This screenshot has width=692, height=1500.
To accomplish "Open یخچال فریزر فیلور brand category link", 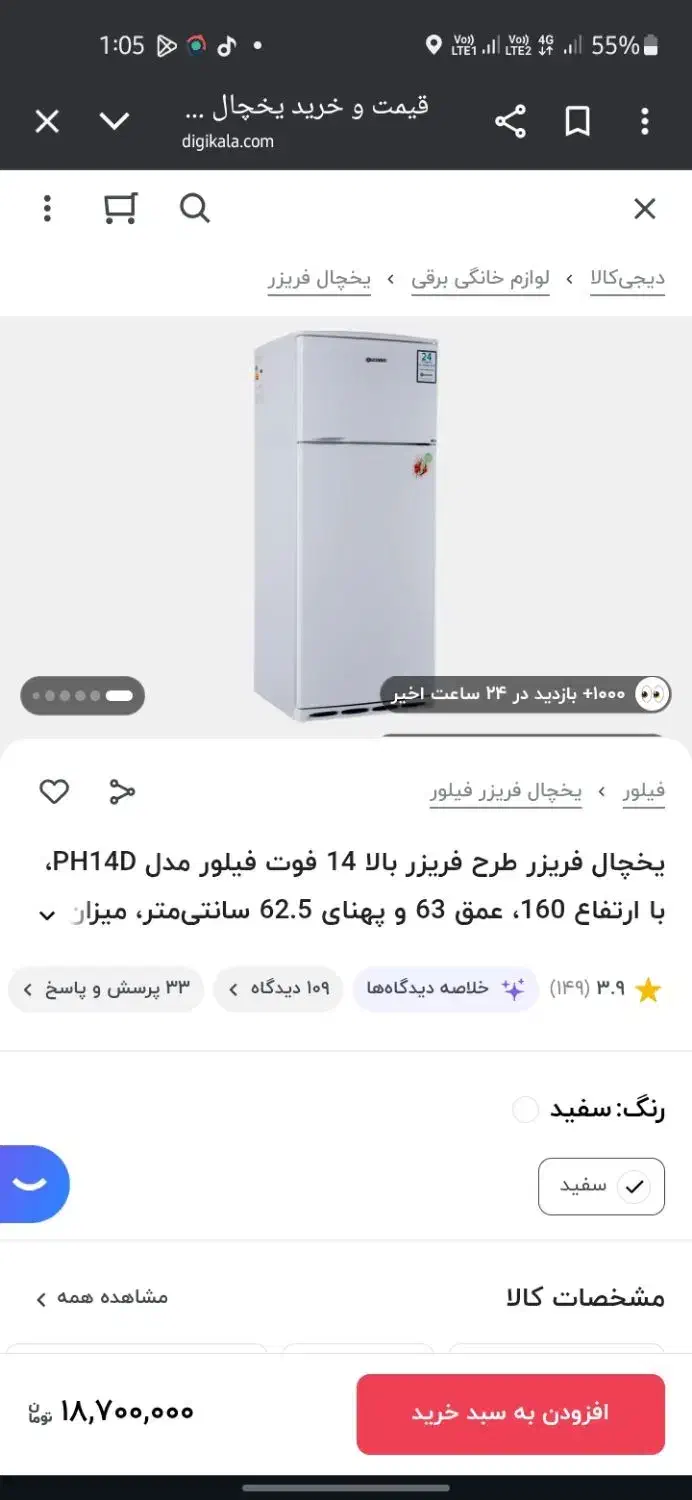I will pos(506,791).
